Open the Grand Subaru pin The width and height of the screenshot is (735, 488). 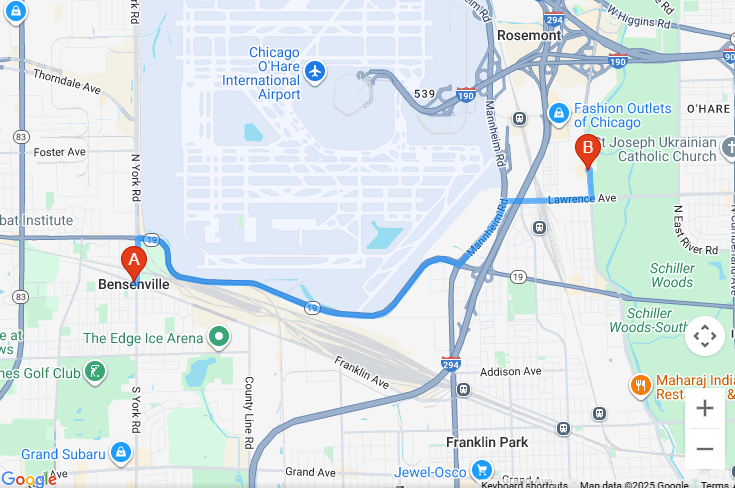pyautogui.click(x=121, y=453)
